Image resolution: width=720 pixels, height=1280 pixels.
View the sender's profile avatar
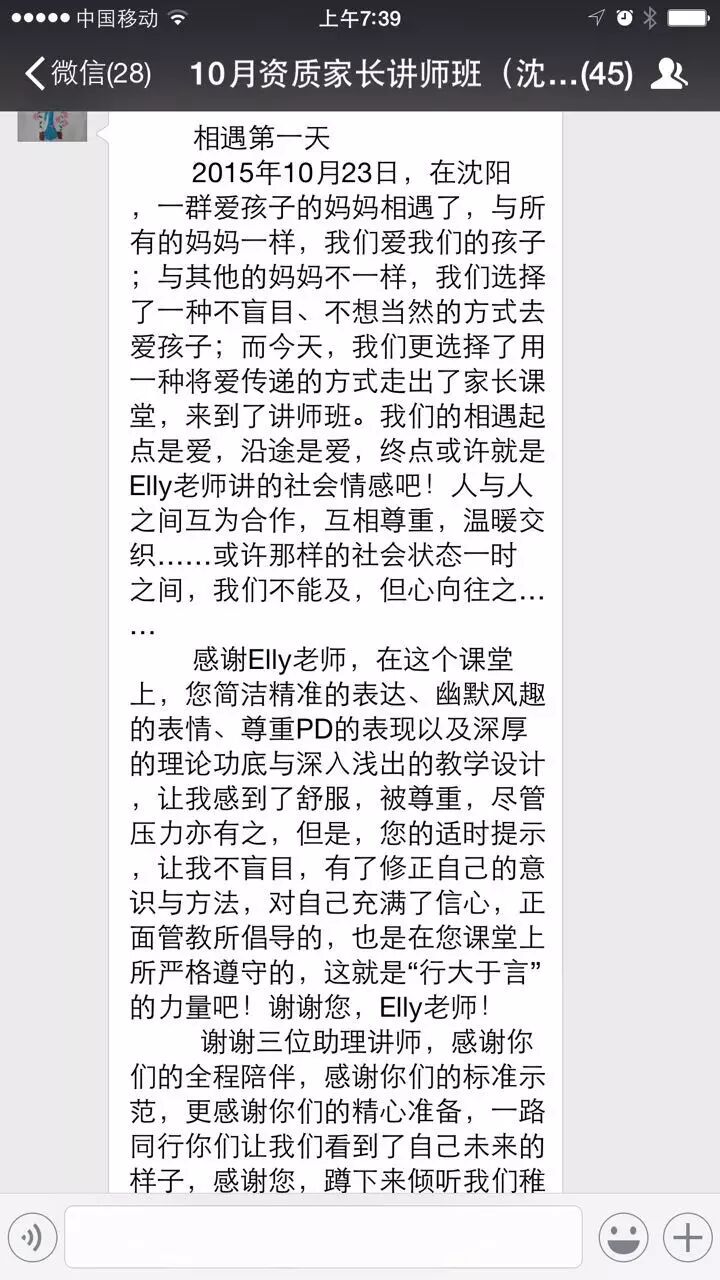point(52,126)
